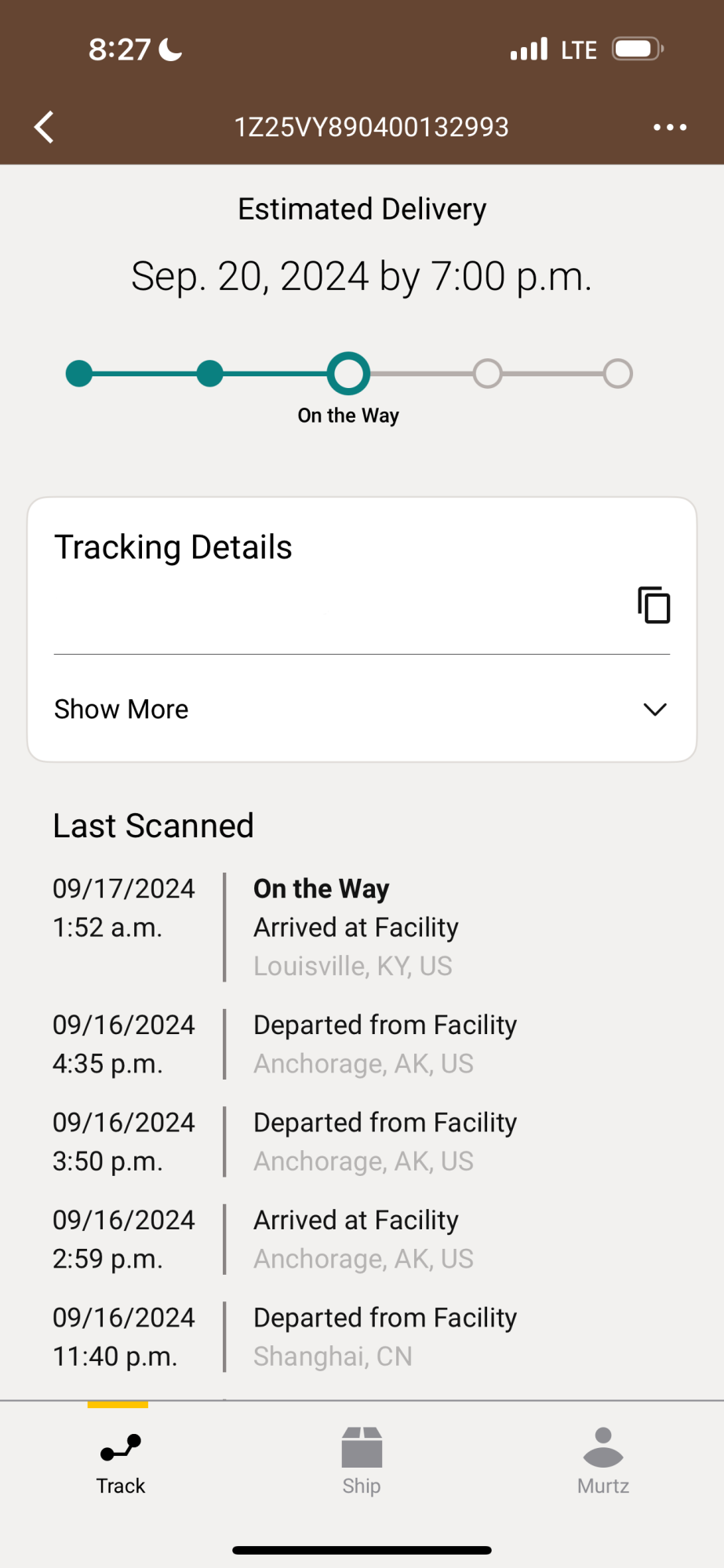The width and height of the screenshot is (724, 1568).
Task: Switch to the Track tab
Action: [121, 1461]
